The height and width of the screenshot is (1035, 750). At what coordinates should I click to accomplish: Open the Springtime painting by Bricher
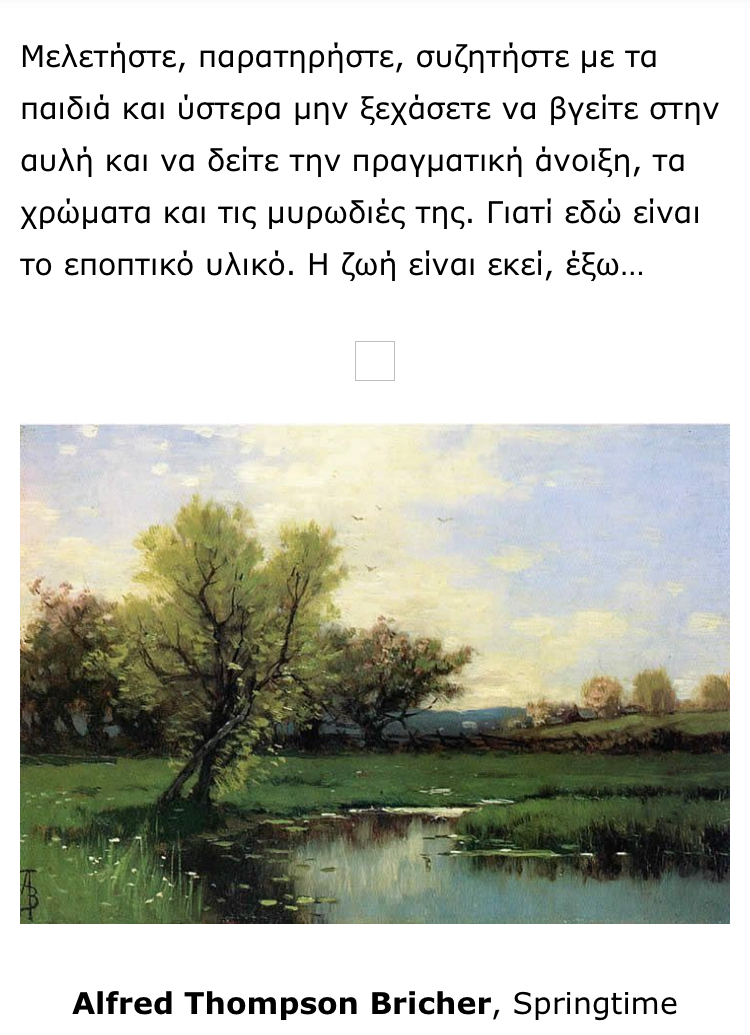pos(374,673)
